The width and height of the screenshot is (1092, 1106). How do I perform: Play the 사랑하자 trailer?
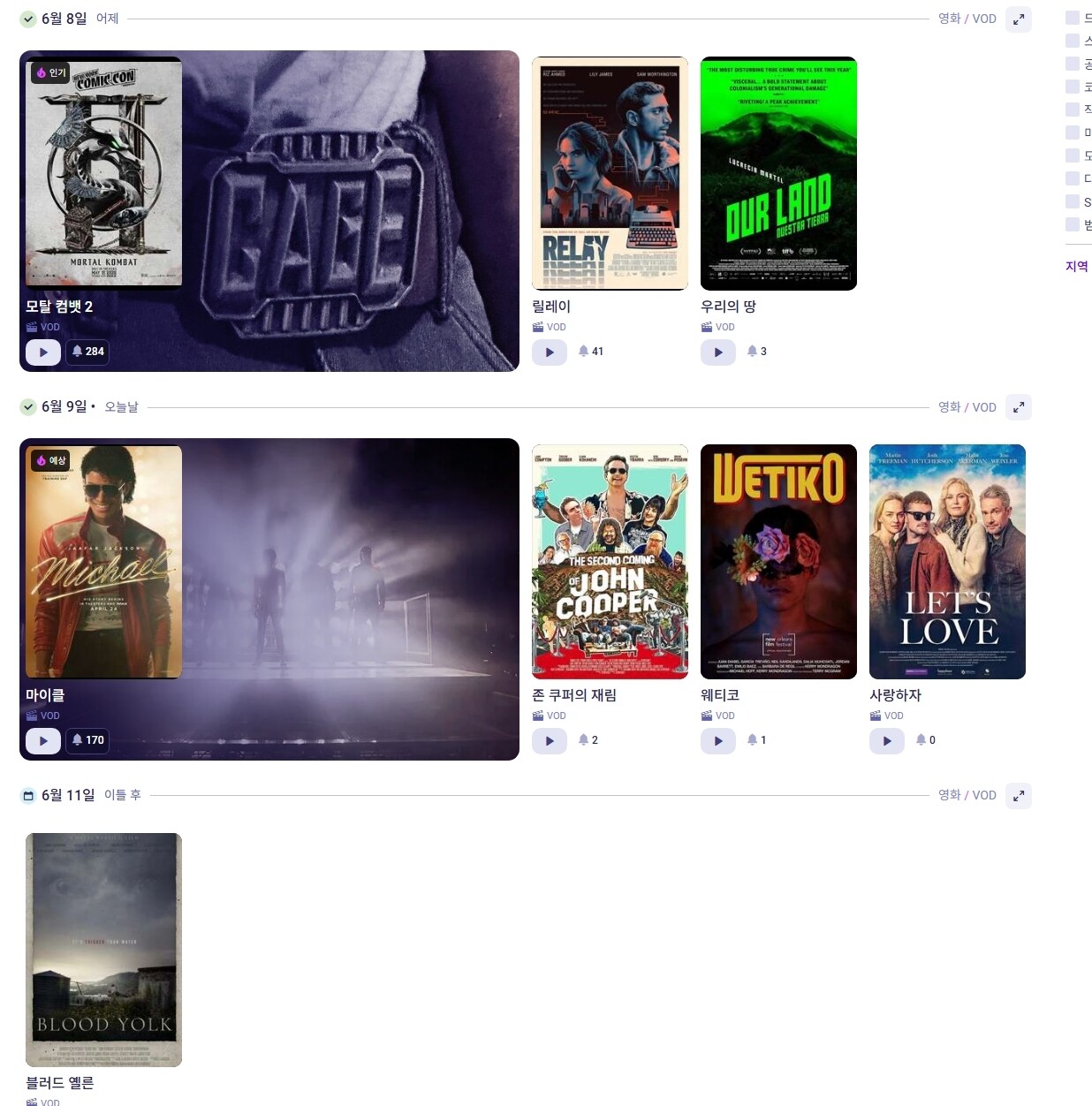pos(887,740)
